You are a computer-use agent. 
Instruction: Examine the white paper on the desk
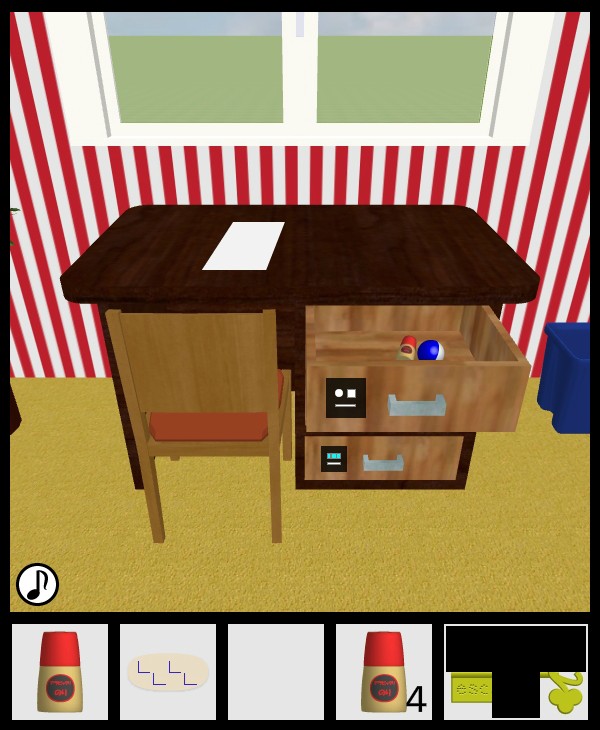tap(244, 245)
